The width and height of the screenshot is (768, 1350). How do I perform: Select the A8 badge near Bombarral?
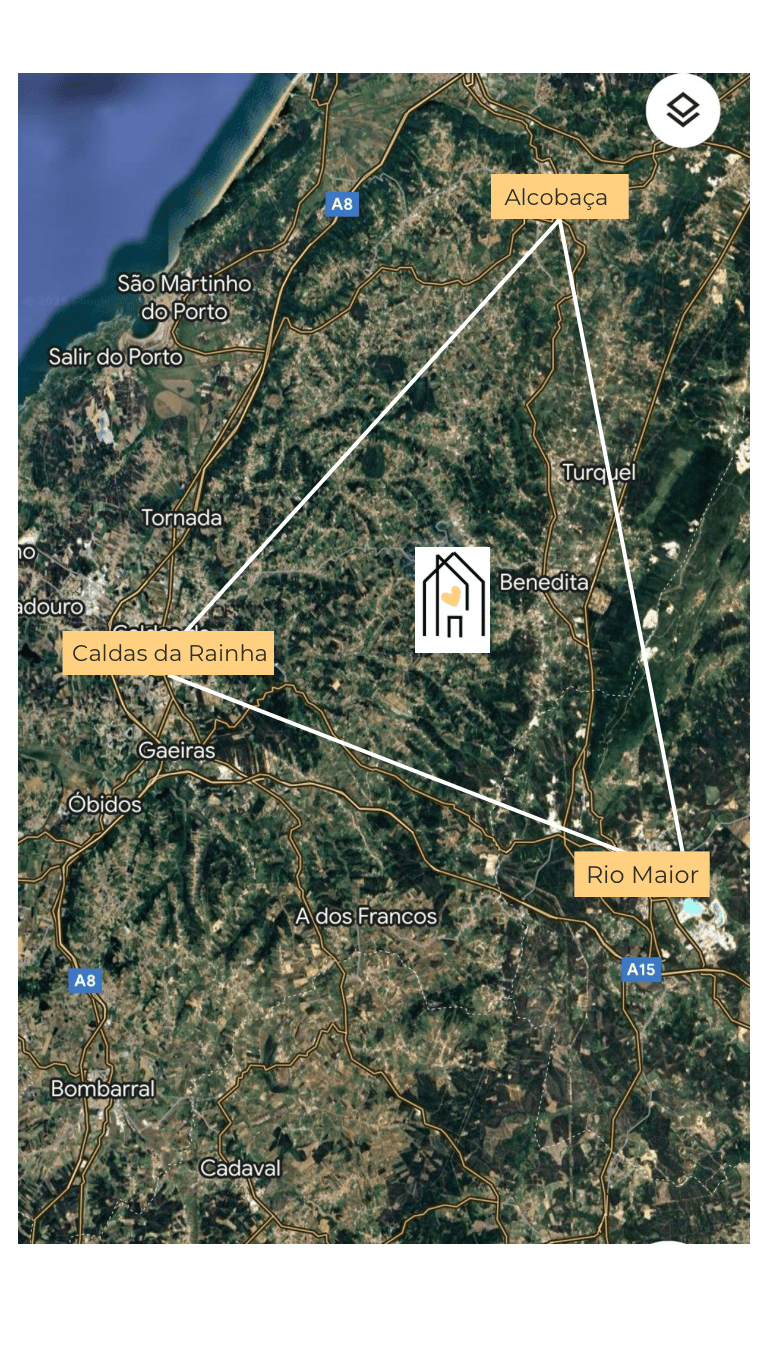tap(84, 980)
